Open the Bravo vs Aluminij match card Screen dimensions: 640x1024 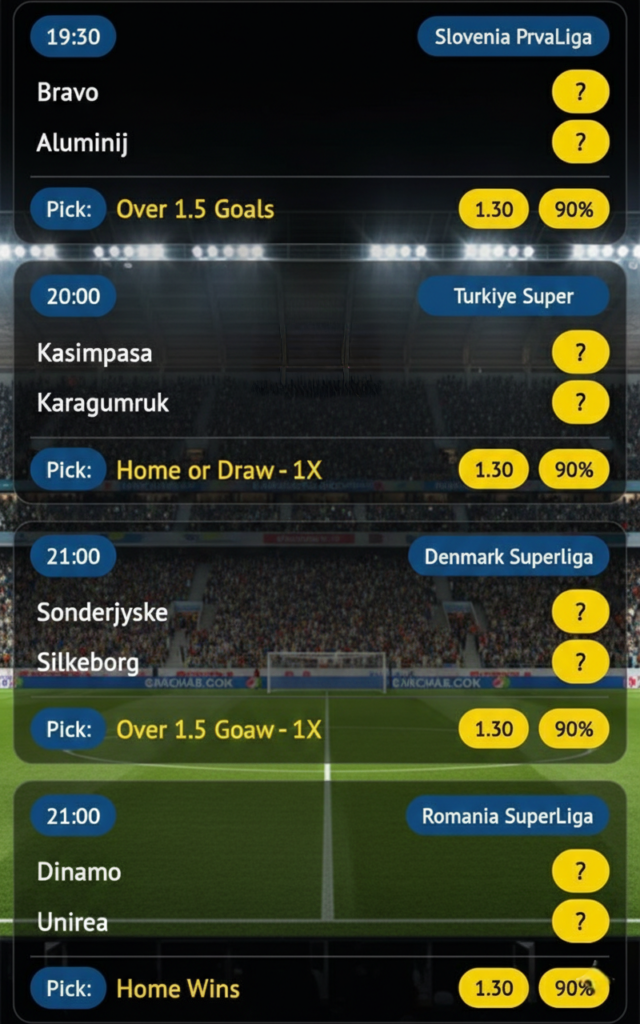[300, 118]
